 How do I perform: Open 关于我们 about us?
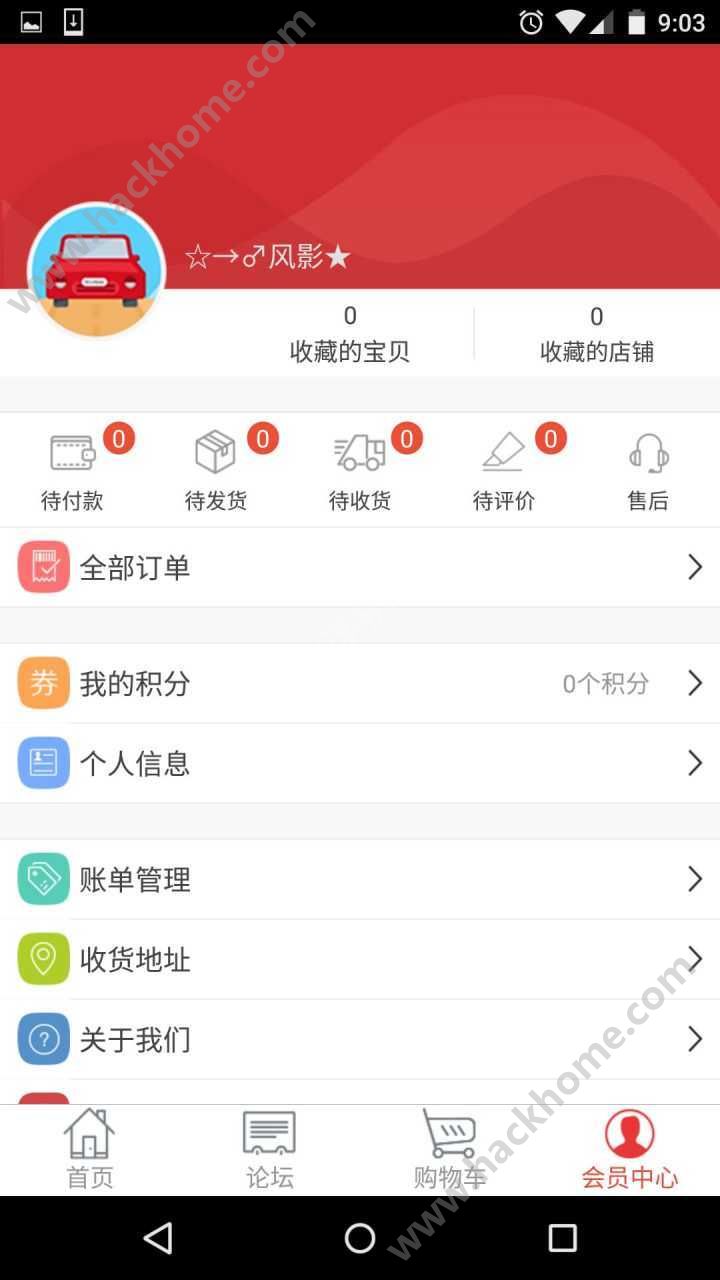pos(360,1040)
